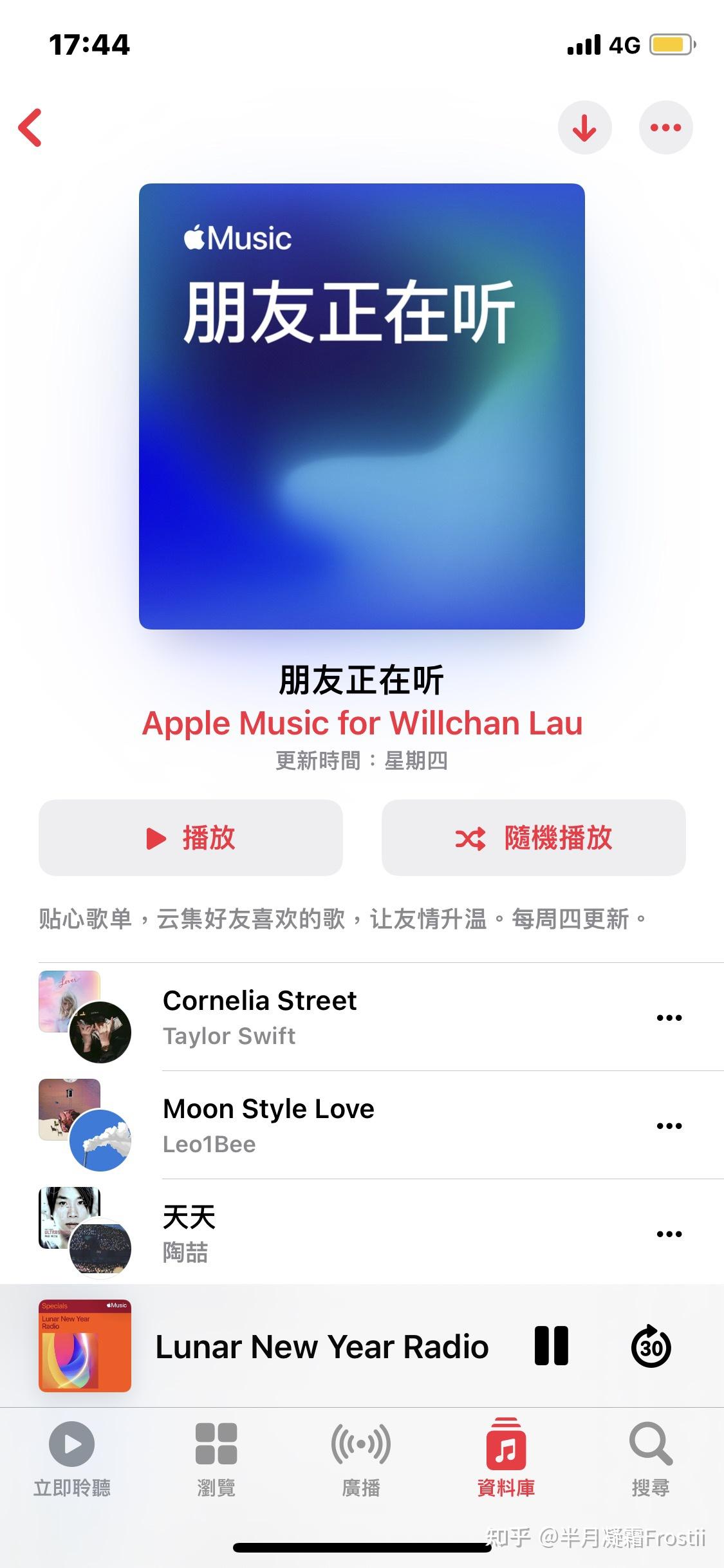Image resolution: width=724 pixels, height=1568 pixels.
Task: Start playback with the 播放 button
Action: (x=190, y=838)
